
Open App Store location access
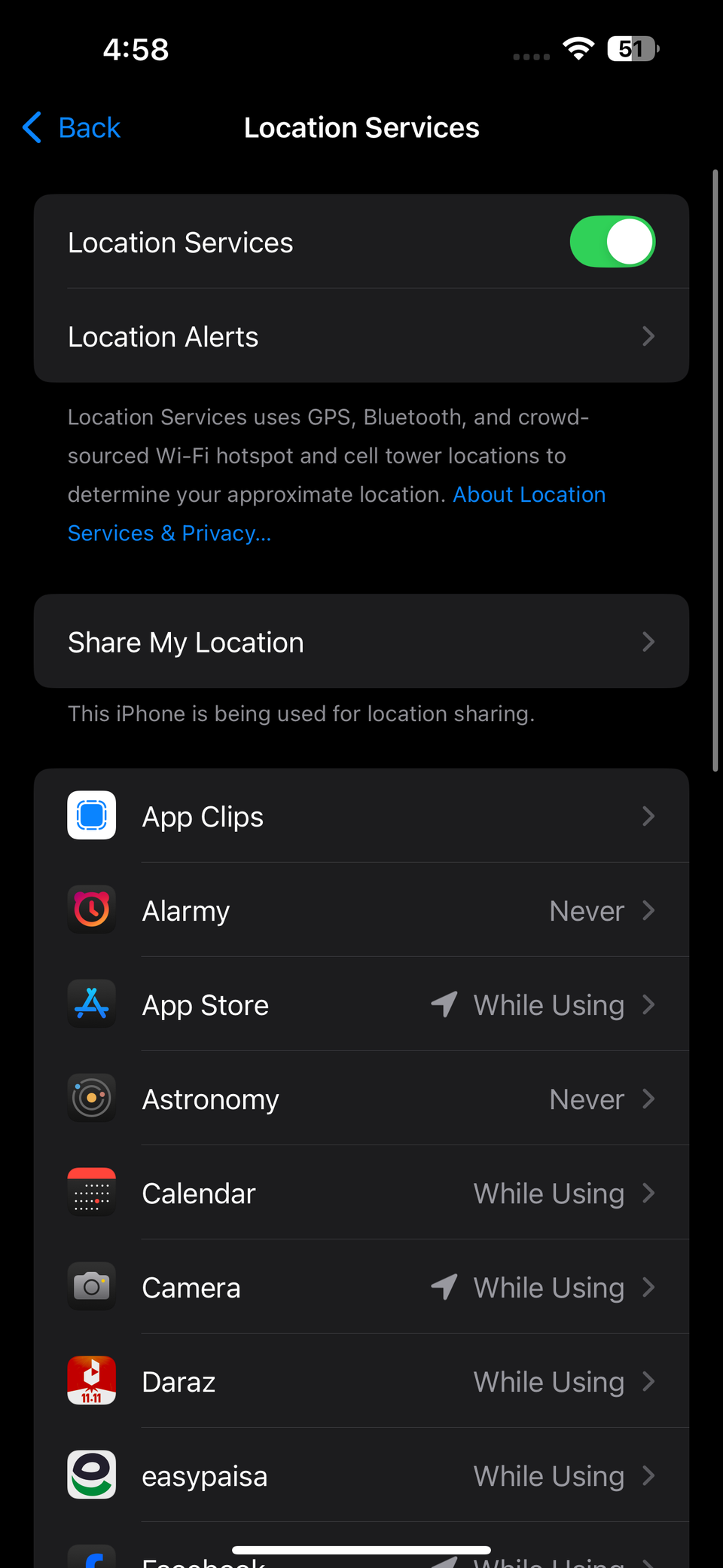click(x=361, y=1004)
